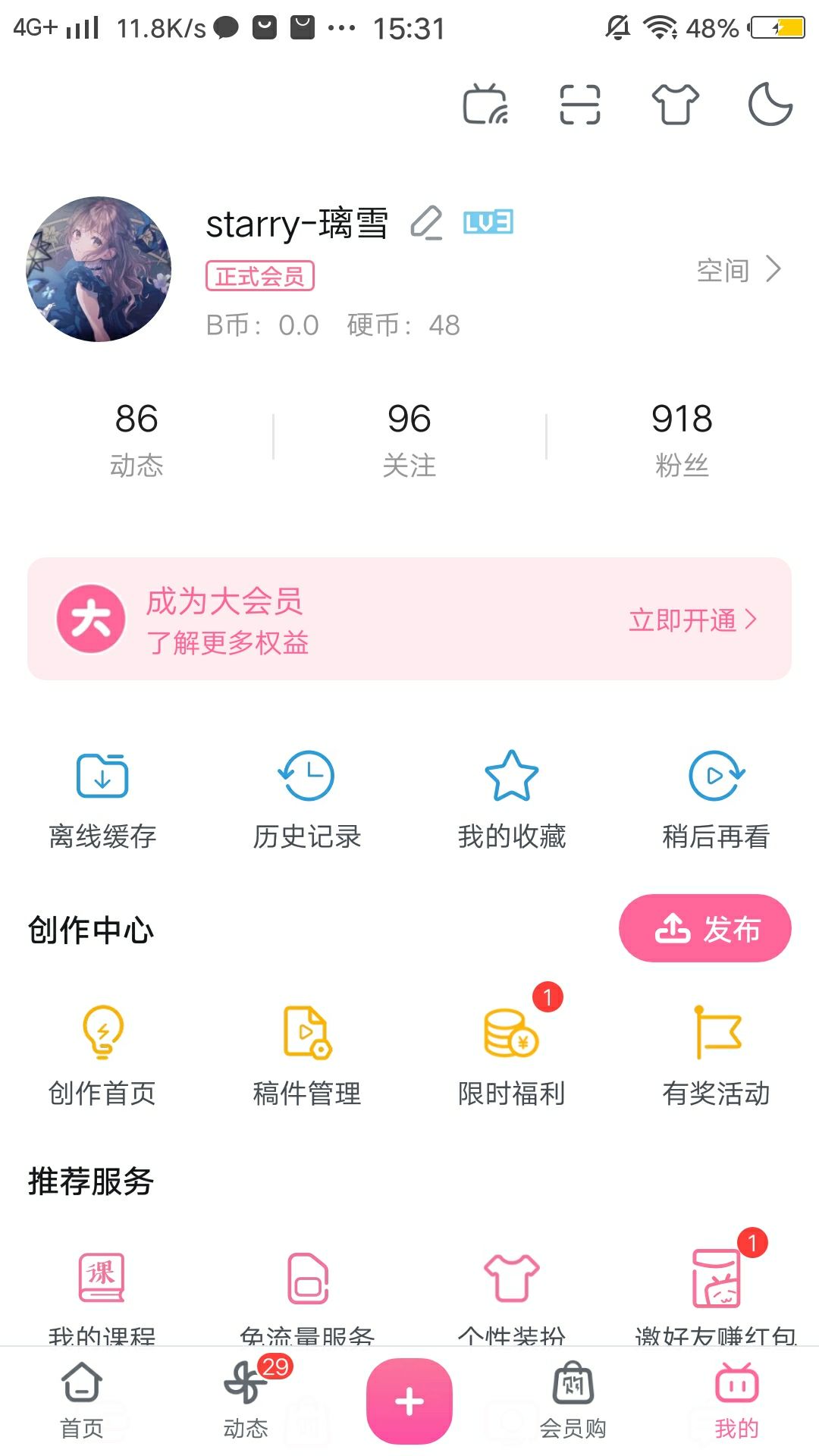The image size is (819, 1456).
Task: Open 限时福利 limited-time benefits
Action: point(512,1056)
